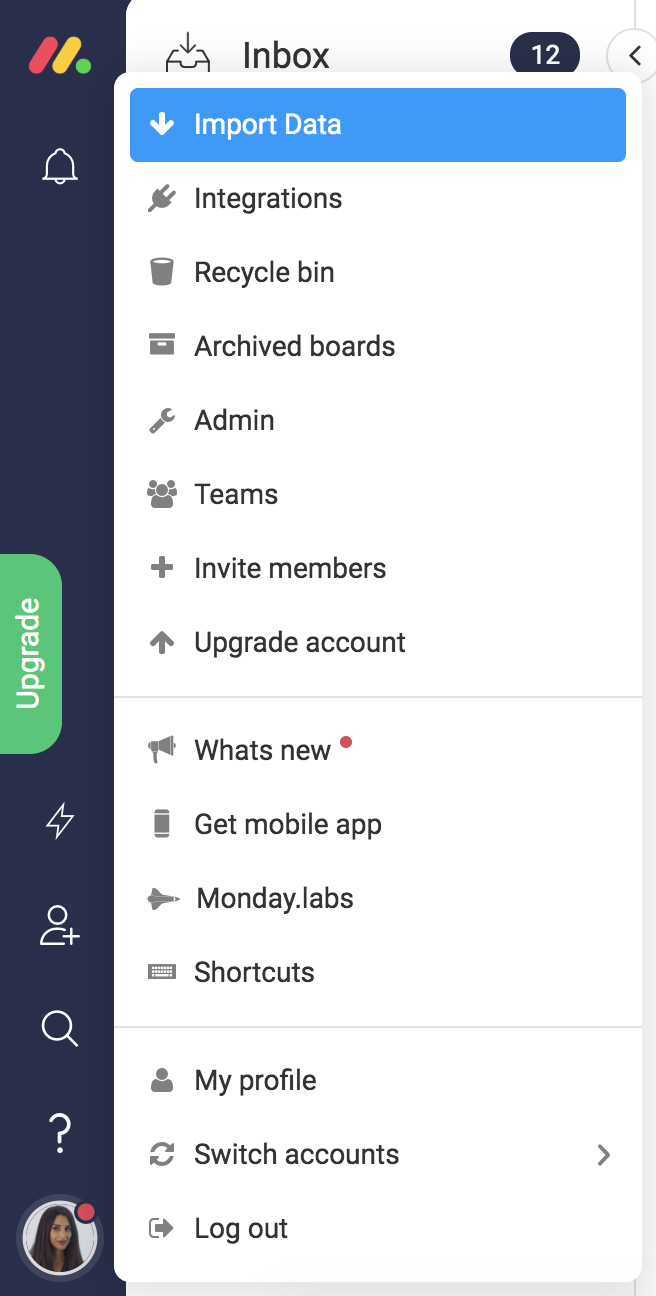Check Whats new
Image resolution: width=656 pixels, height=1296 pixels.
click(378, 751)
